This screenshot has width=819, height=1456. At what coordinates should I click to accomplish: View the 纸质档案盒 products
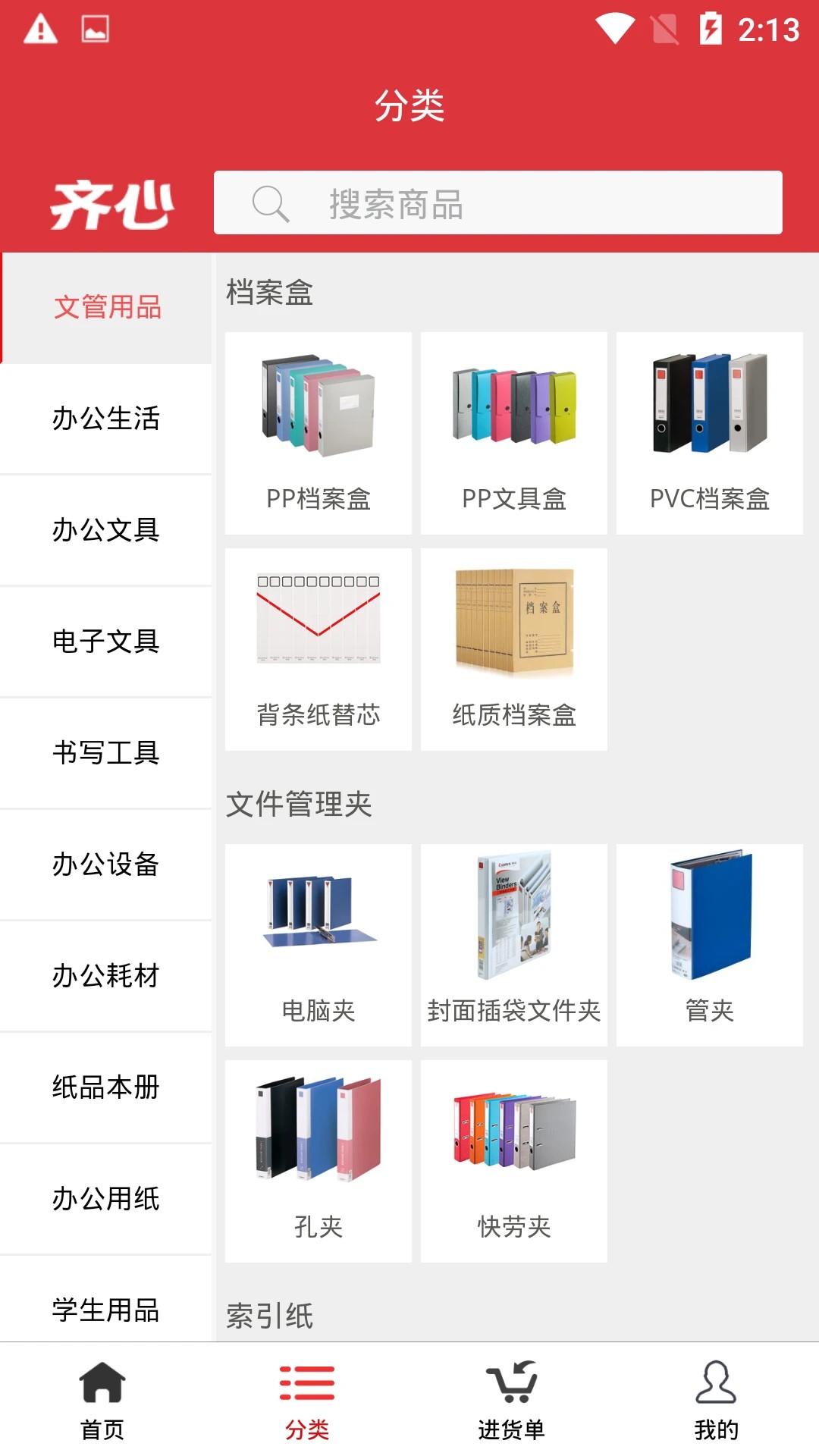[x=514, y=649]
